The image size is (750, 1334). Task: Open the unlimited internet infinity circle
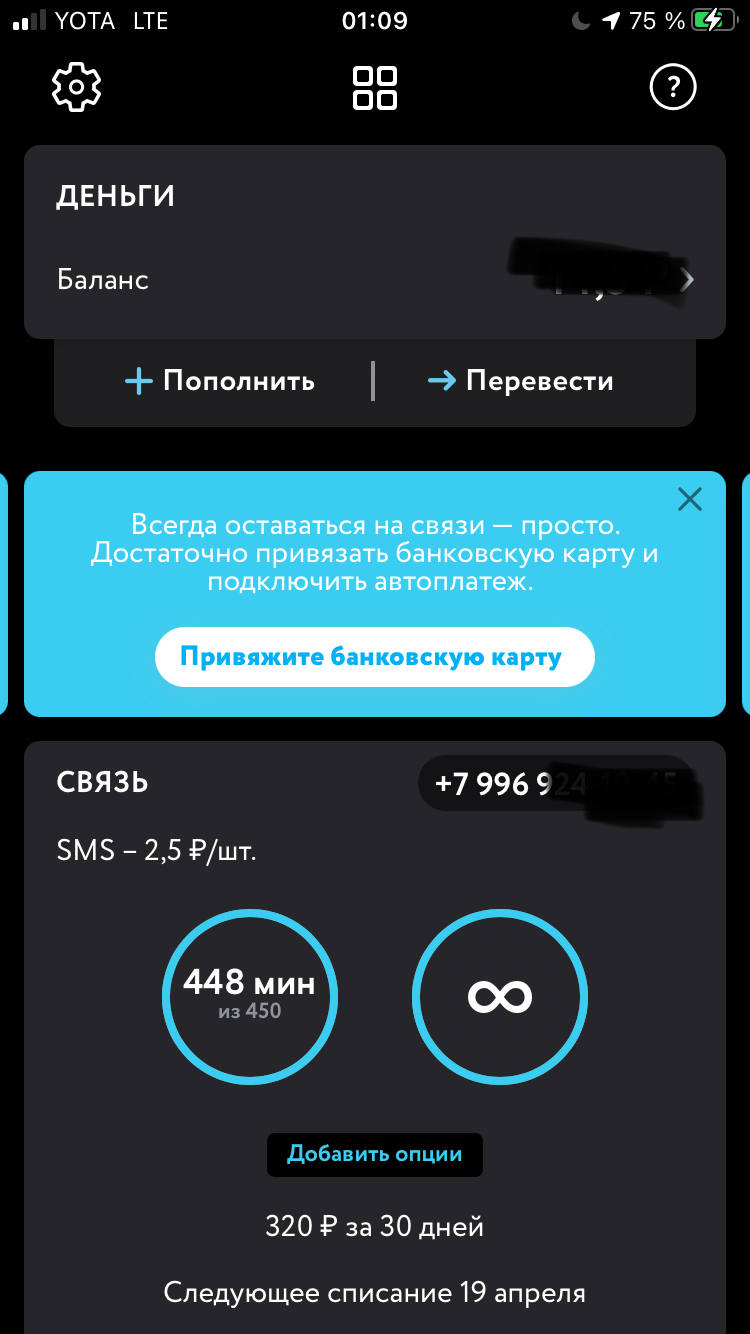pyautogui.click(x=499, y=996)
